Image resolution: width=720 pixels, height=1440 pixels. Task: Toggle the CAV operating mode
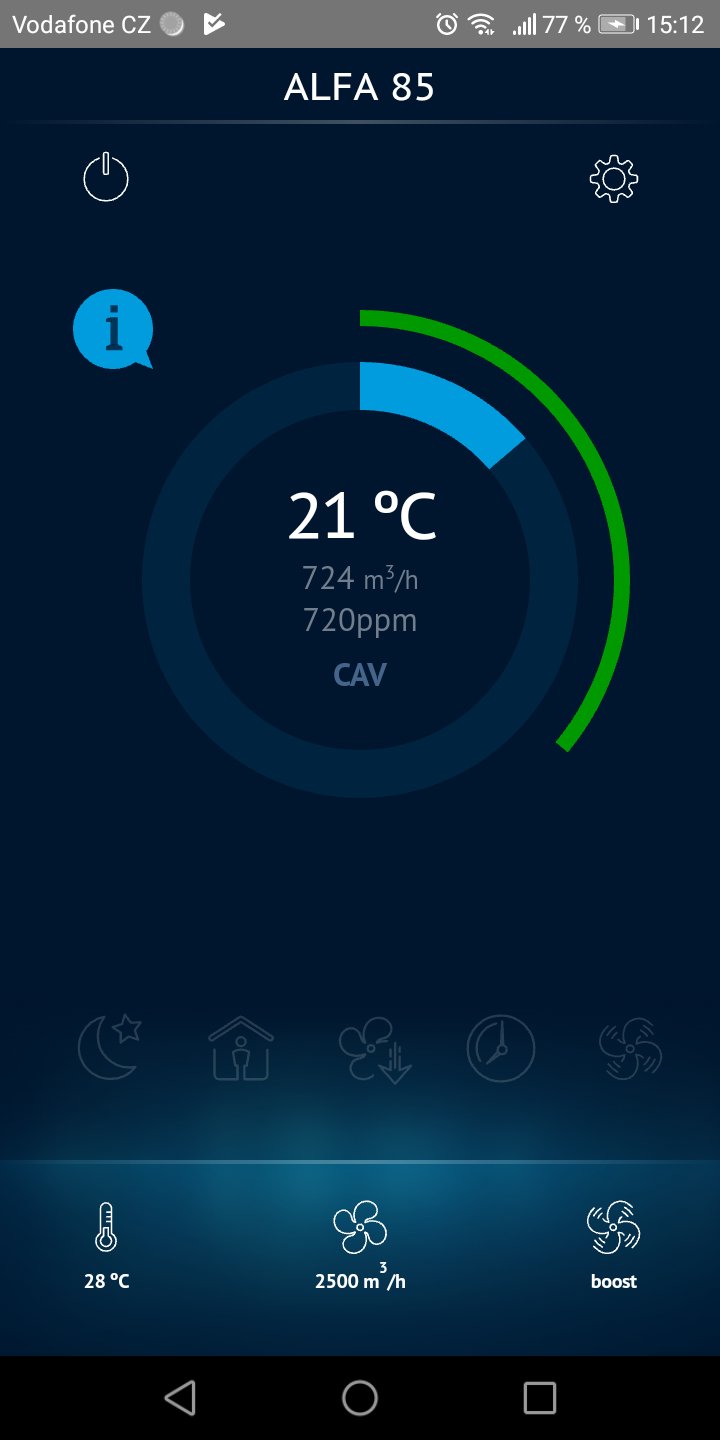360,675
